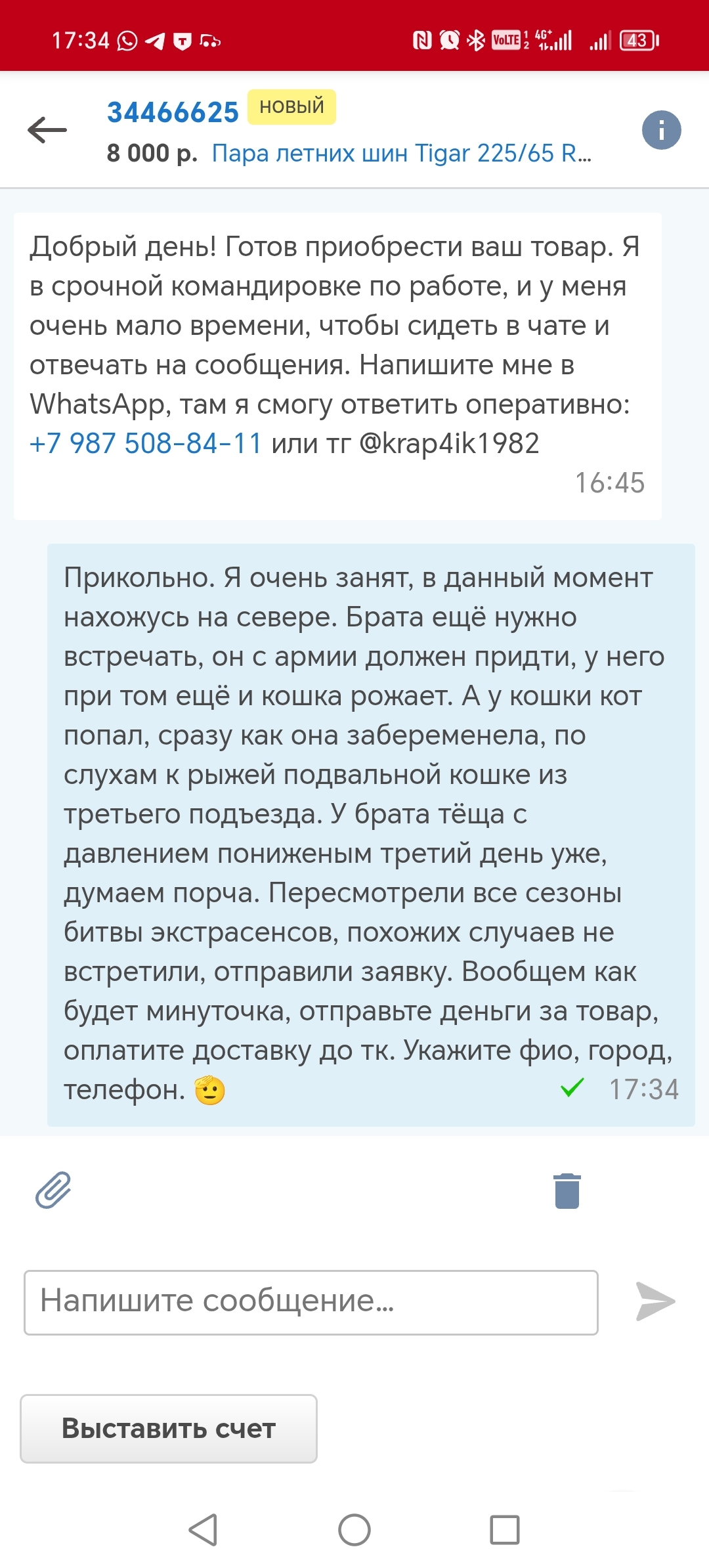Tap the trash bin delete icon
The height and width of the screenshot is (1568, 709).
click(567, 1190)
